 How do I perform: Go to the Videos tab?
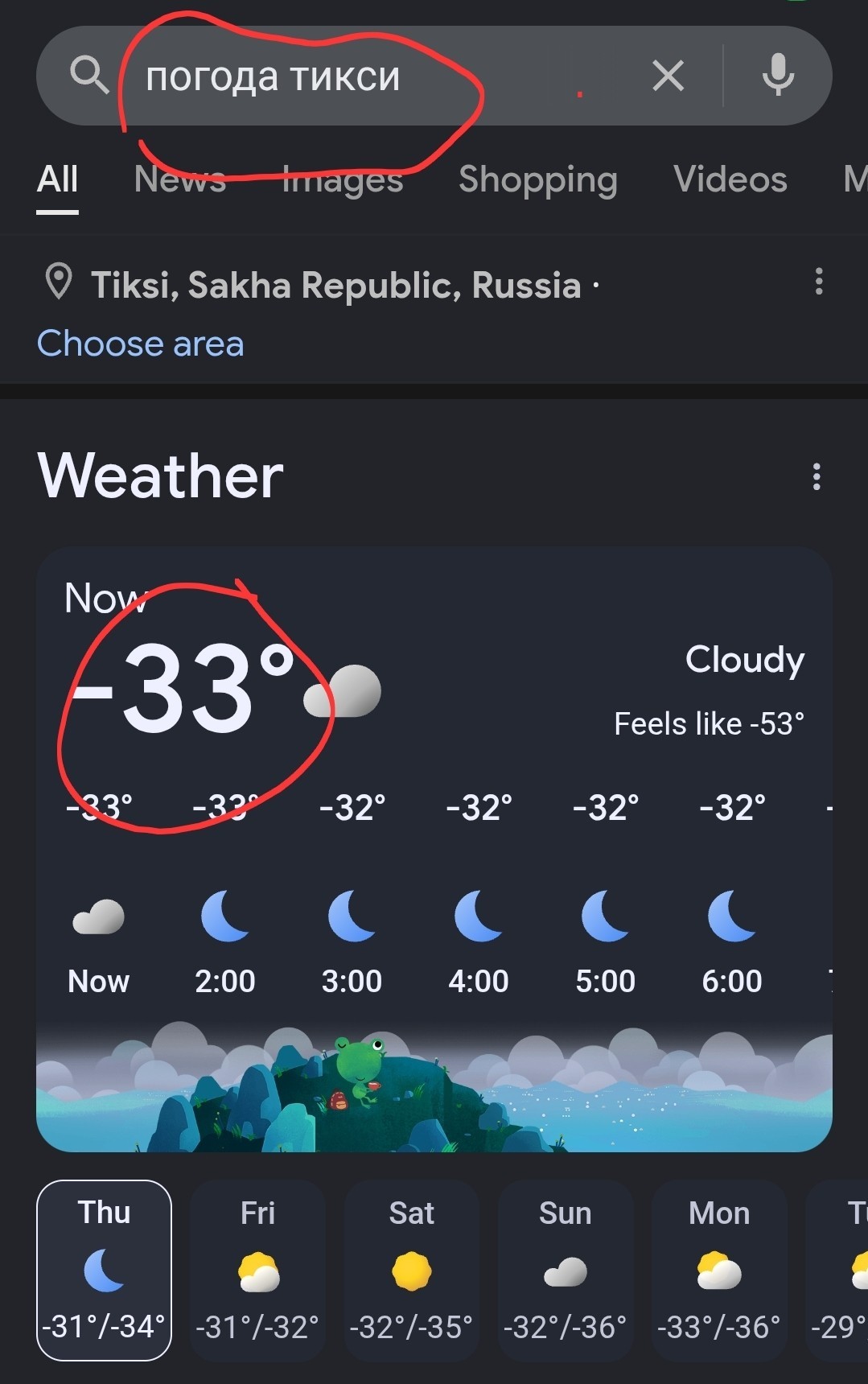(730, 179)
